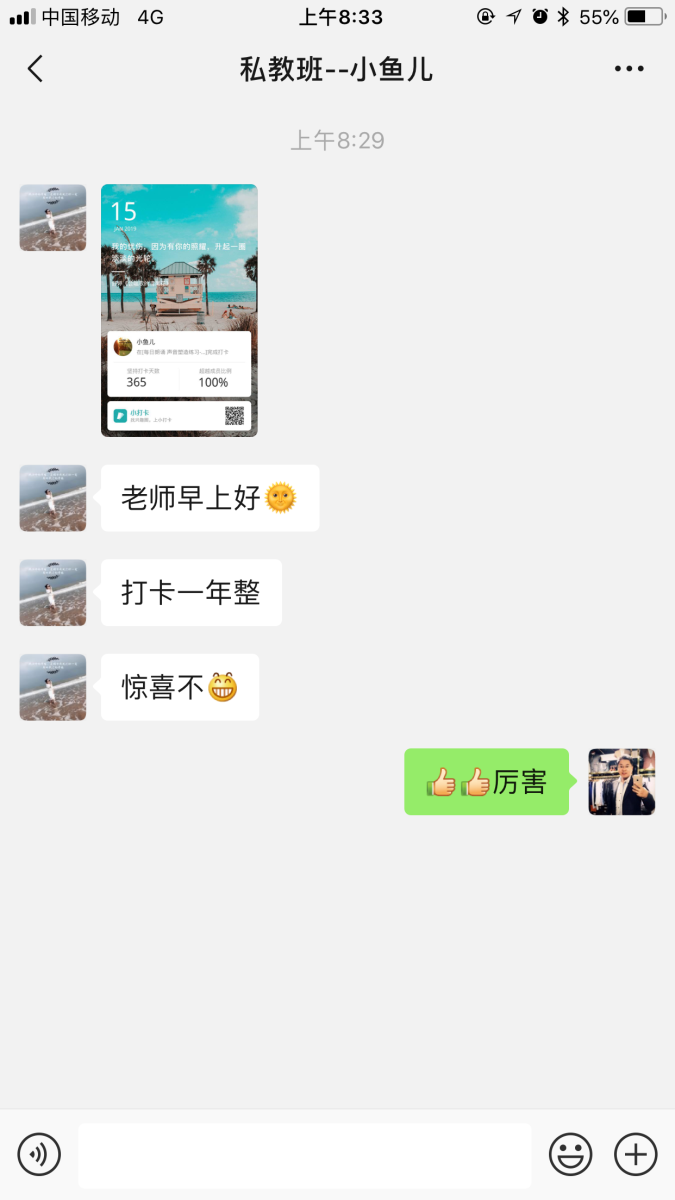Image resolution: width=675 pixels, height=1200 pixels.
Task: Open the chat info overflow menu
Action: (629, 69)
